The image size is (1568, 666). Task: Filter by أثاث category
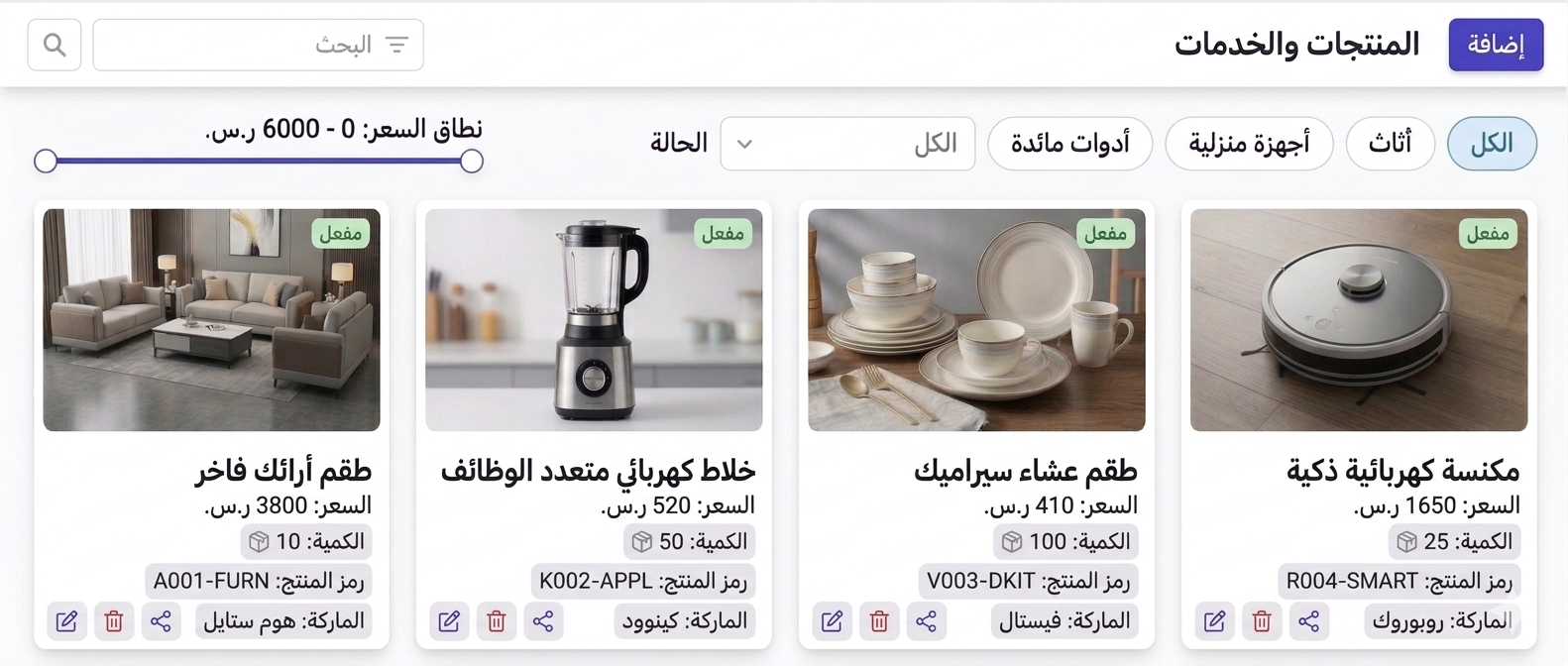click(x=1390, y=144)
